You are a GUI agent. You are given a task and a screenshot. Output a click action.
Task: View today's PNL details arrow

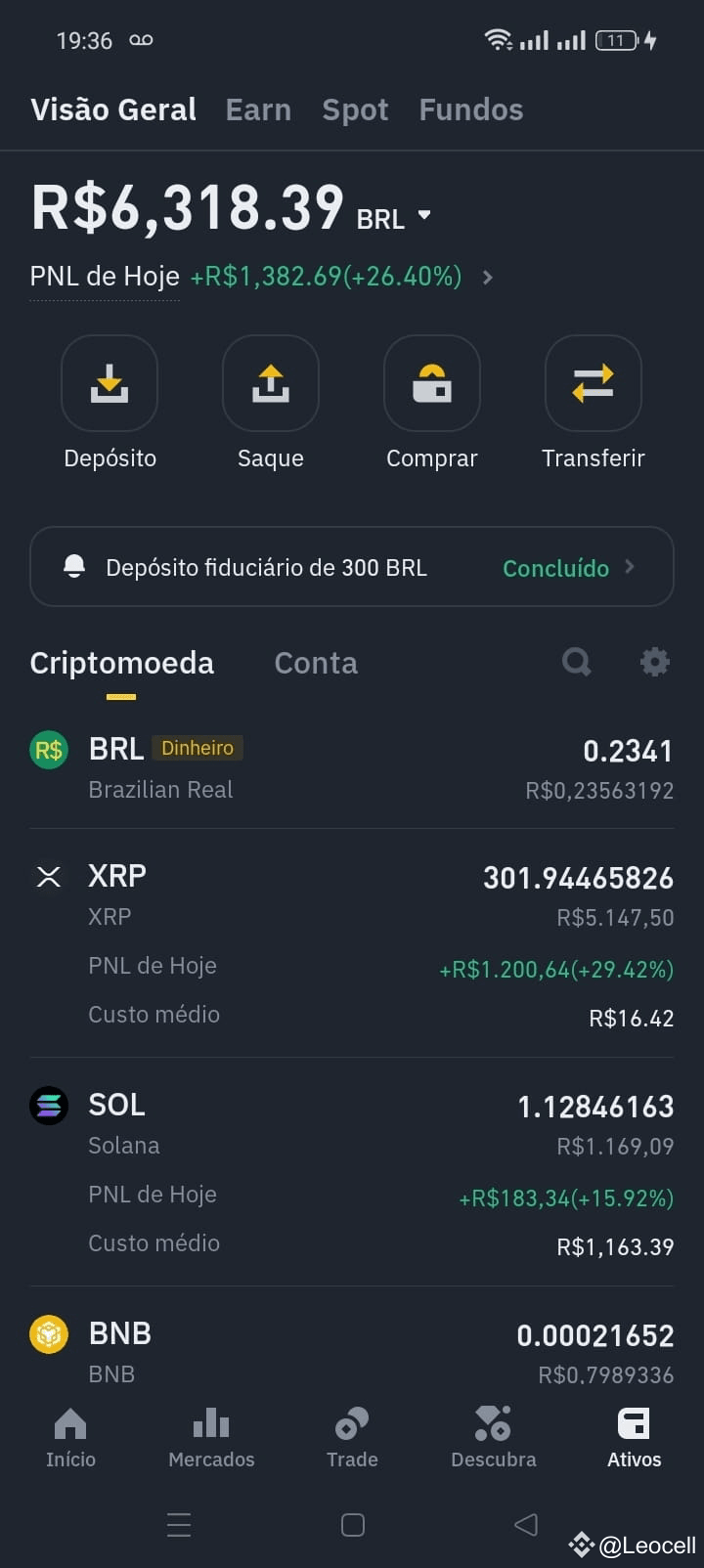point(487,278)
